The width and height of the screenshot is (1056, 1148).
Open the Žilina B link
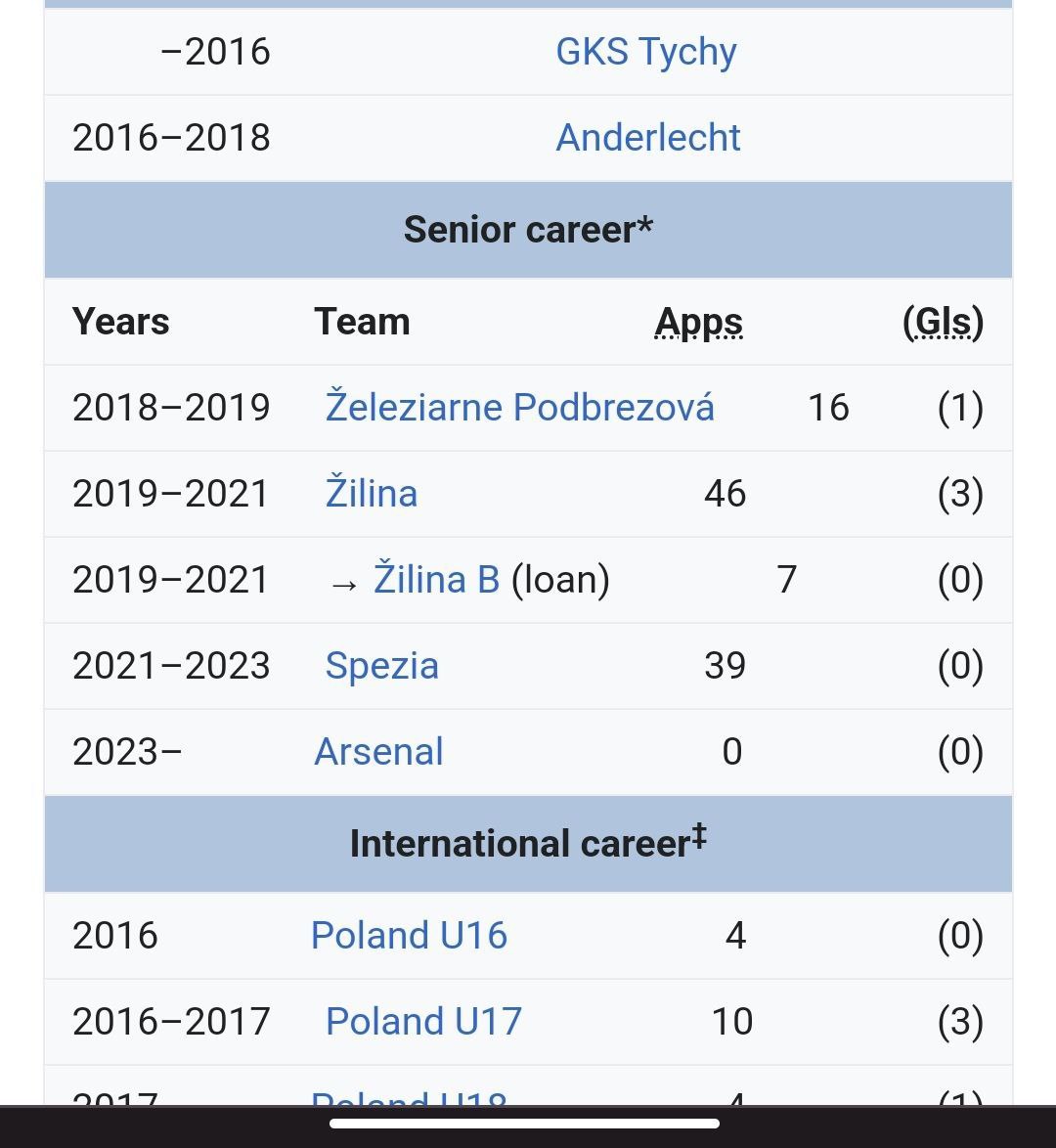(x=436, y=580)
